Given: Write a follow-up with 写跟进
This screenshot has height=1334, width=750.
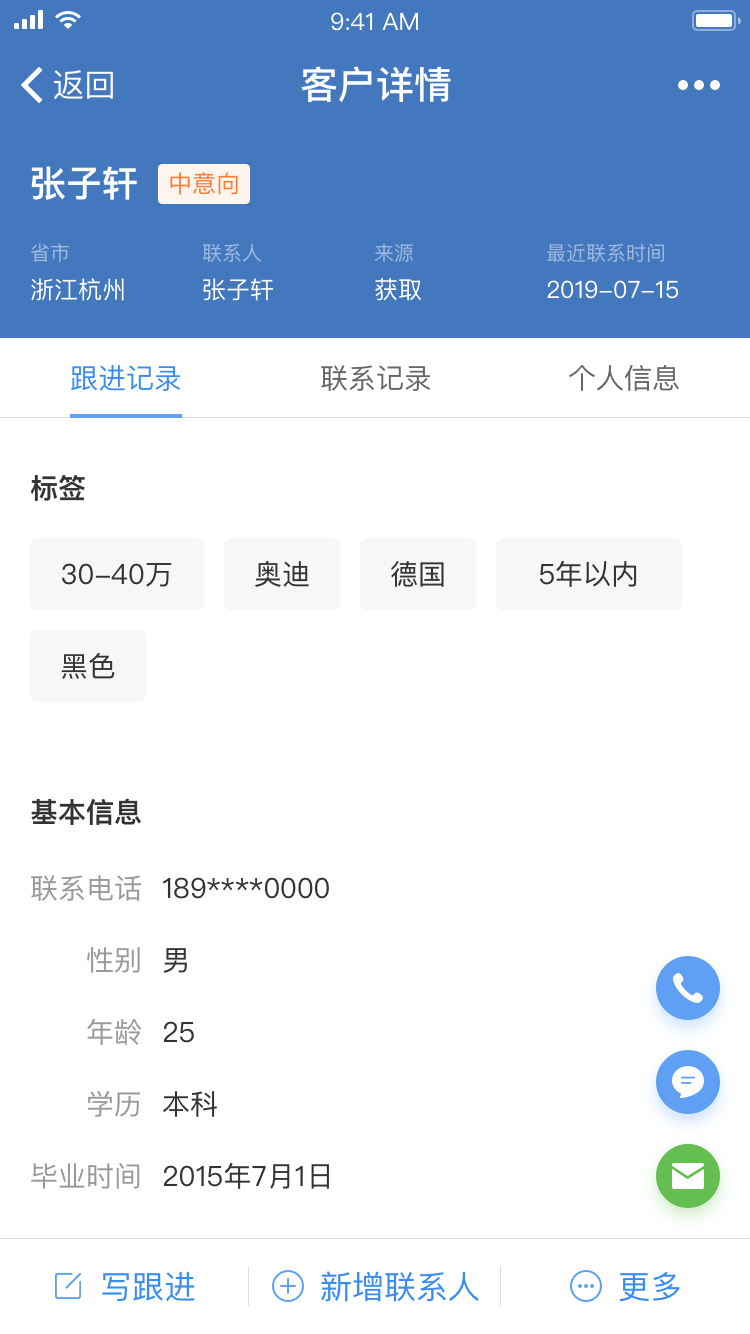Looking at the screenshot, I should click(125, 1286).
